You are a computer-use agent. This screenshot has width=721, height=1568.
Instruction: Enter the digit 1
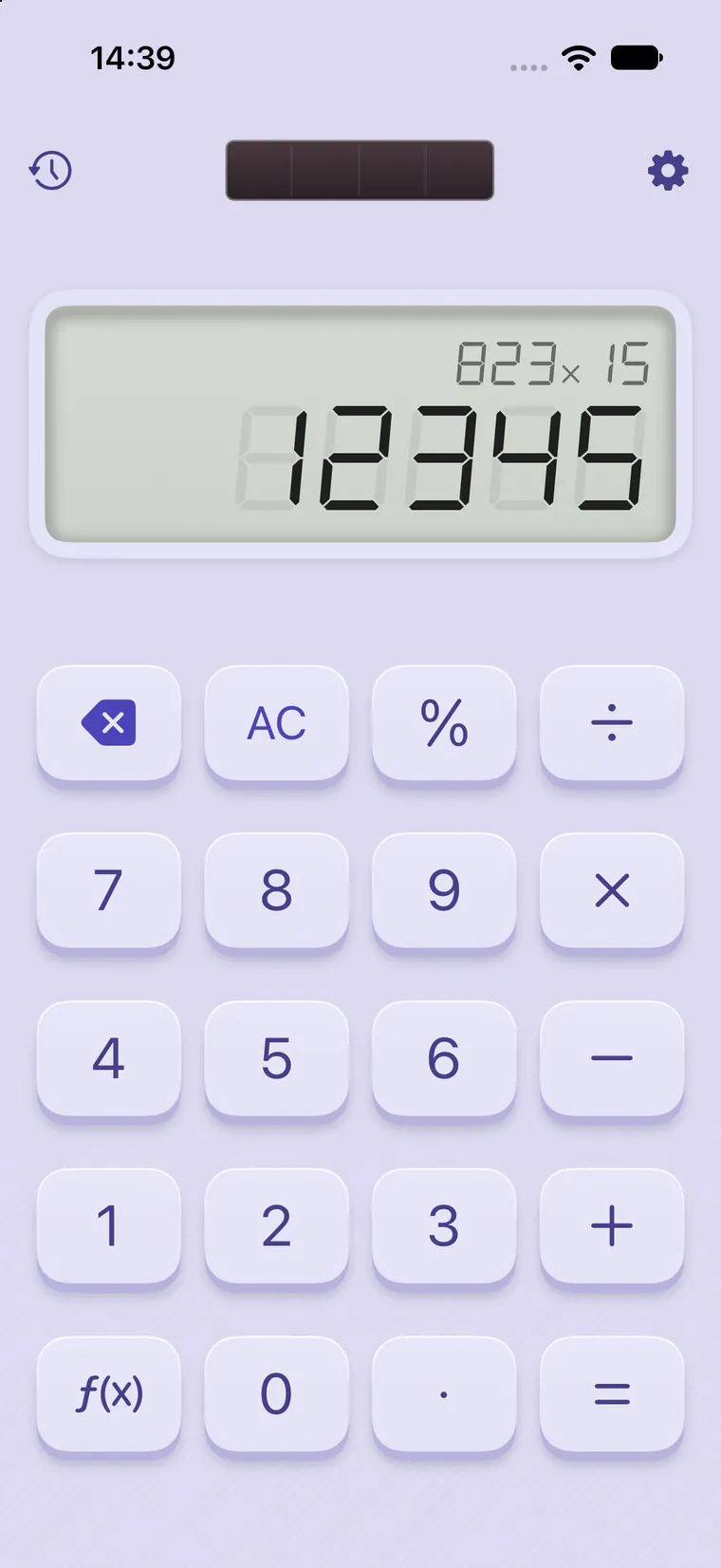(109, 1226)
